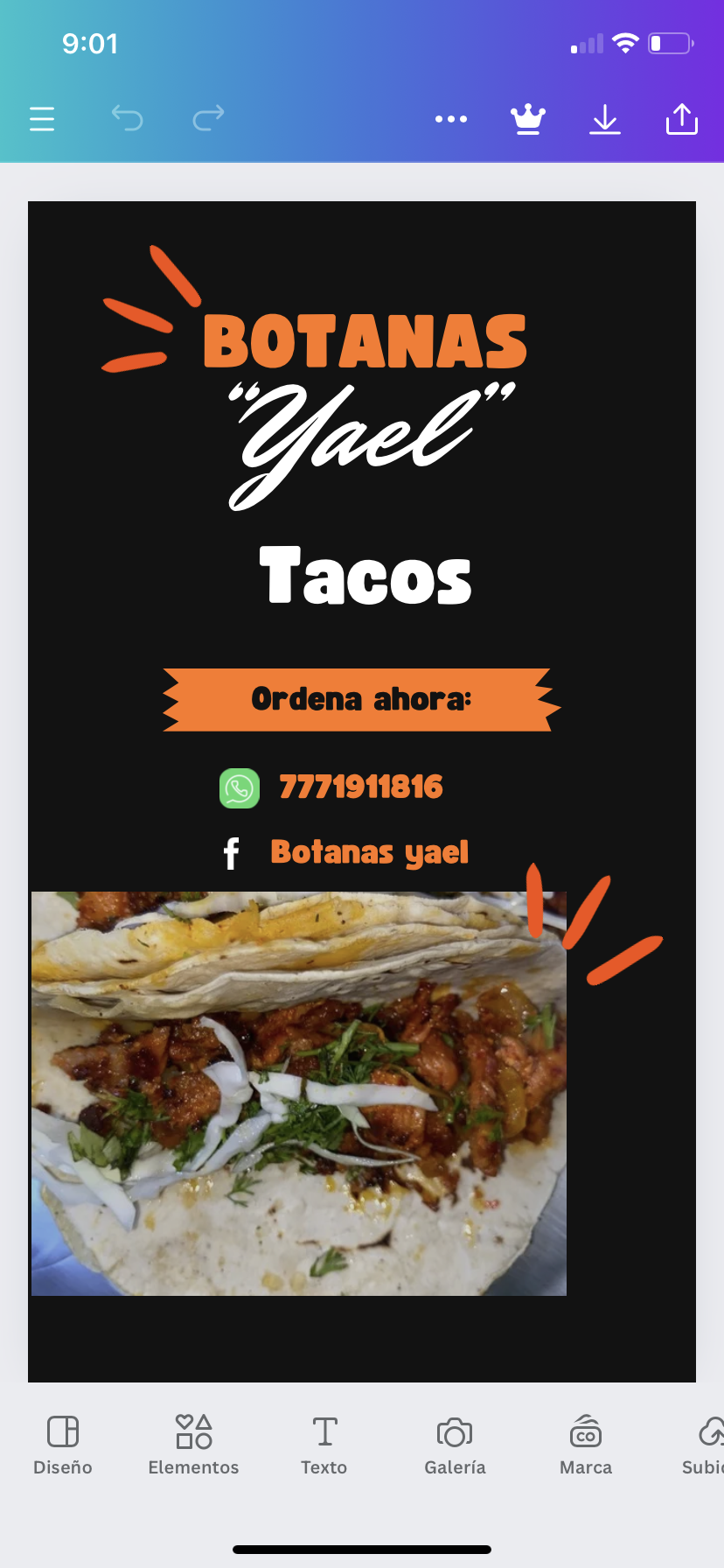Share the design
This screenshot has height=1568, width=724.
pyautogui.click(x=682, y=118)
